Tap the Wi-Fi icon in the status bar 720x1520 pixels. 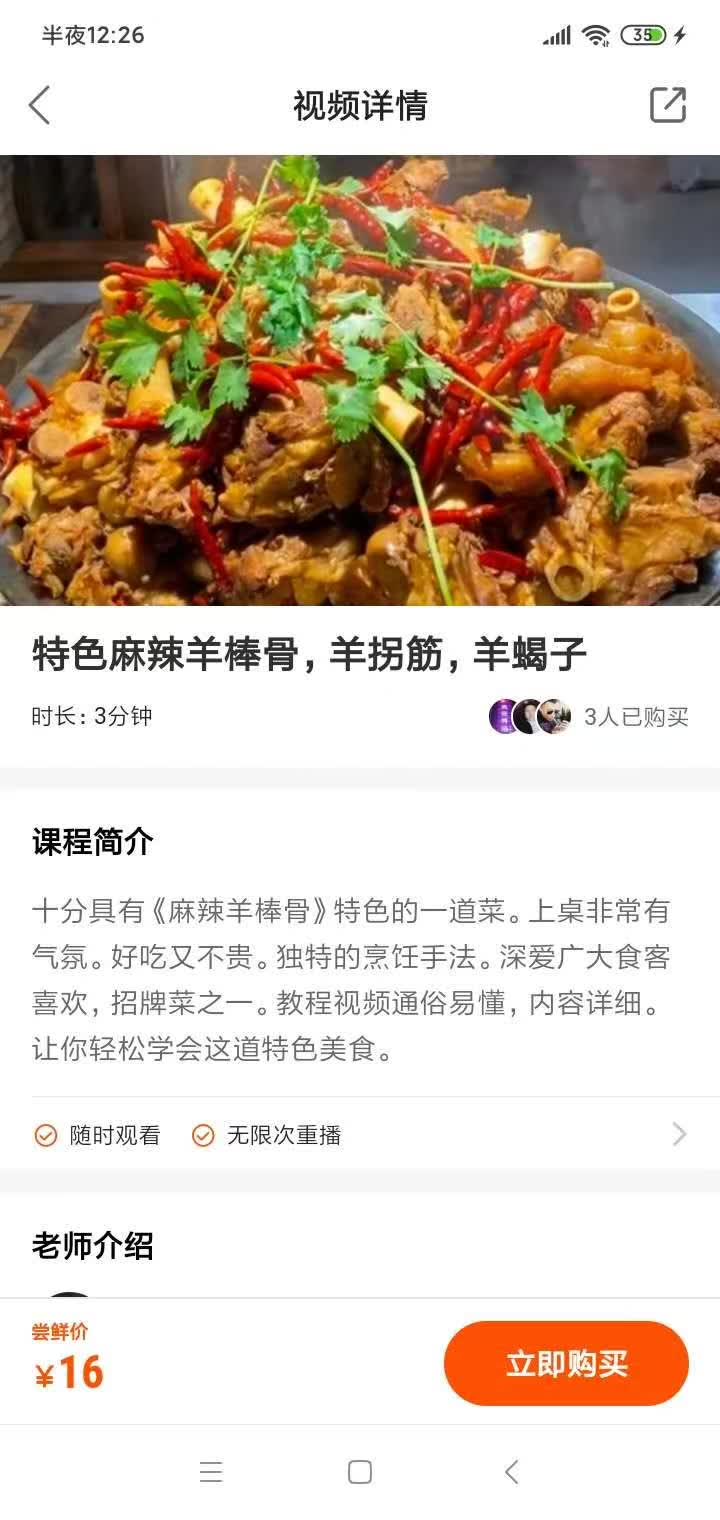597,33
